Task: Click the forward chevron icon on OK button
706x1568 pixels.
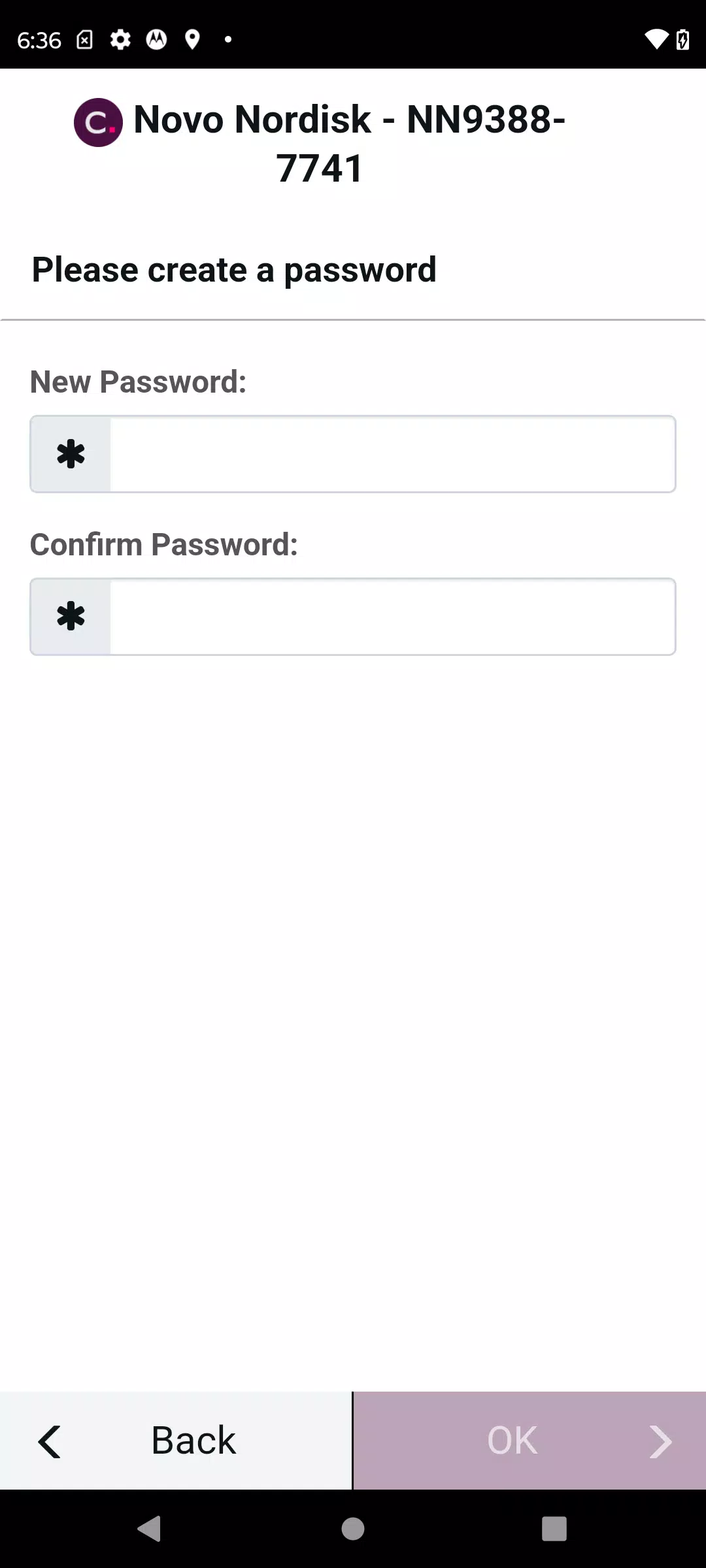Action: pos(662,1439)
